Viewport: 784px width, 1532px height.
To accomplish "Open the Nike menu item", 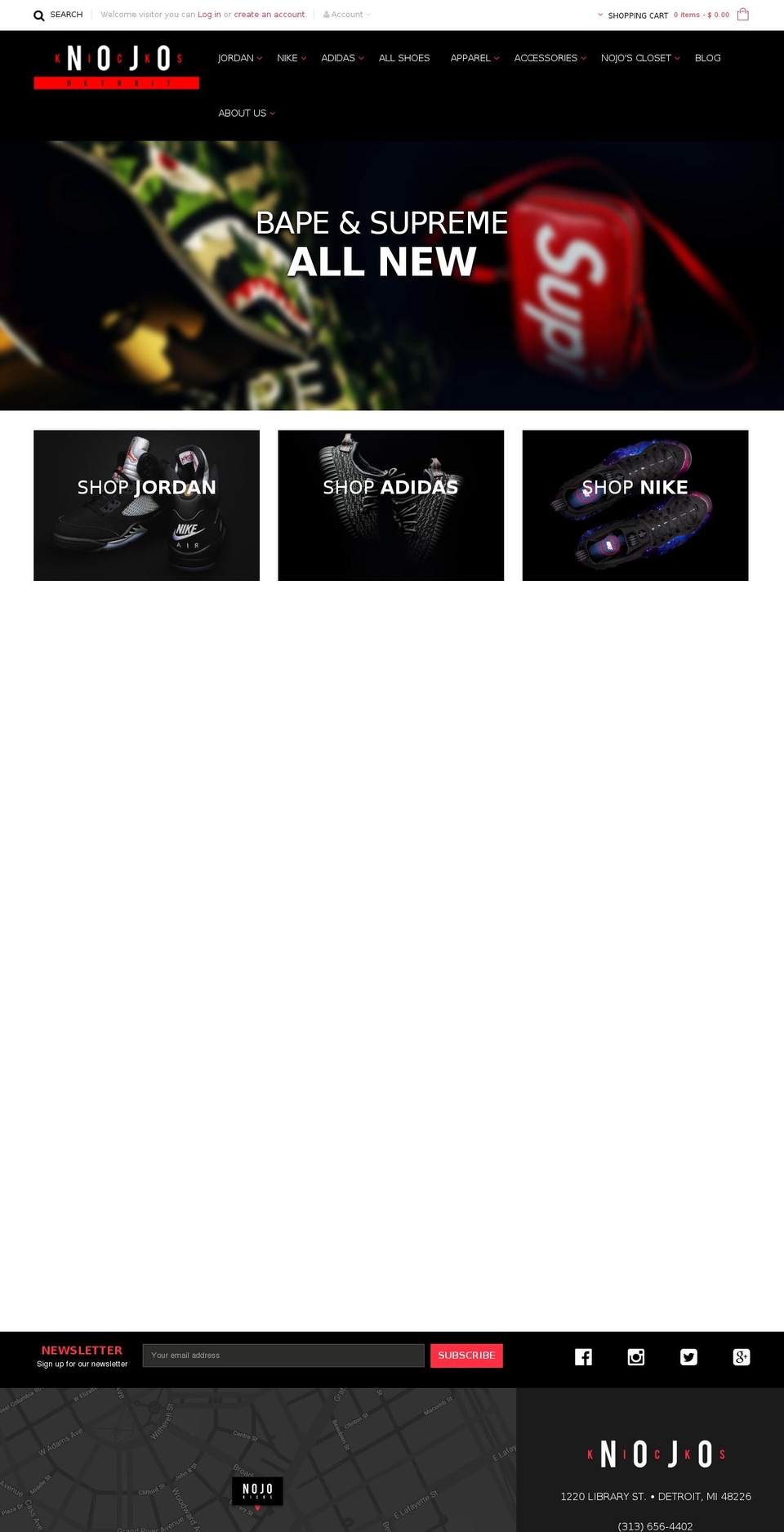I will tap(291, 58).
